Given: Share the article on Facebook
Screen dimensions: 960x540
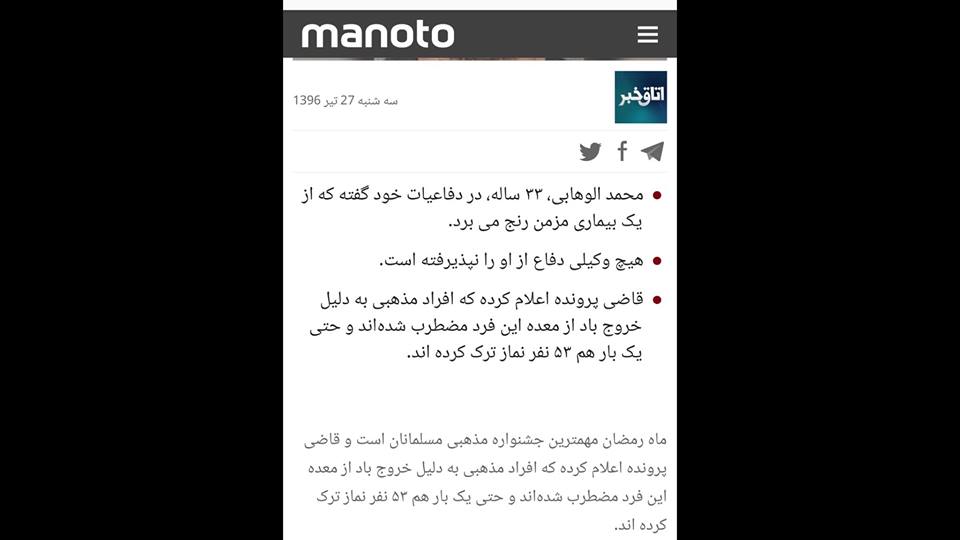Looking at the screenshot, I should click(622, 151).
